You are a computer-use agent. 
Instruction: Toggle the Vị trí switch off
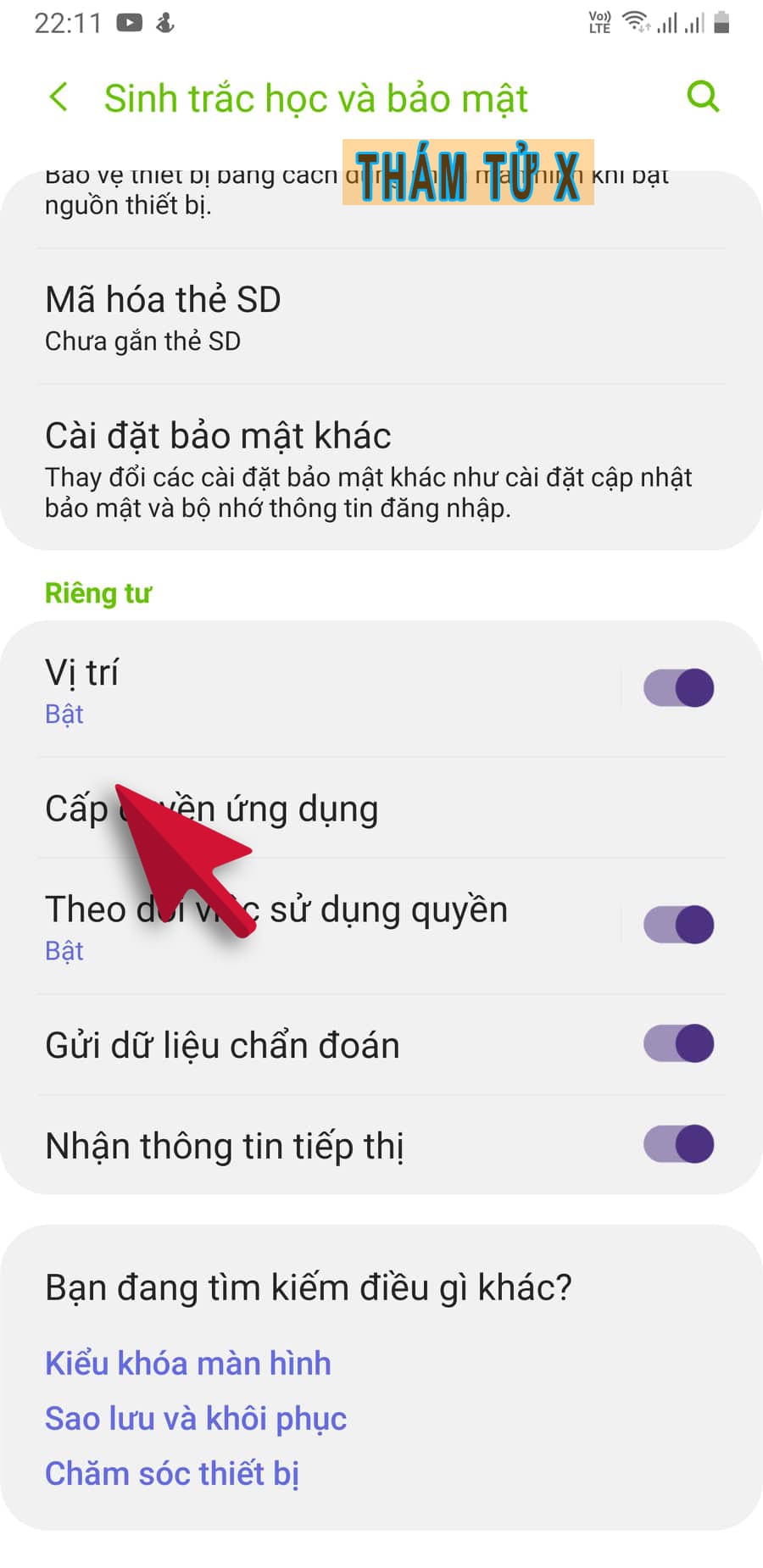(x=678, y=688)
